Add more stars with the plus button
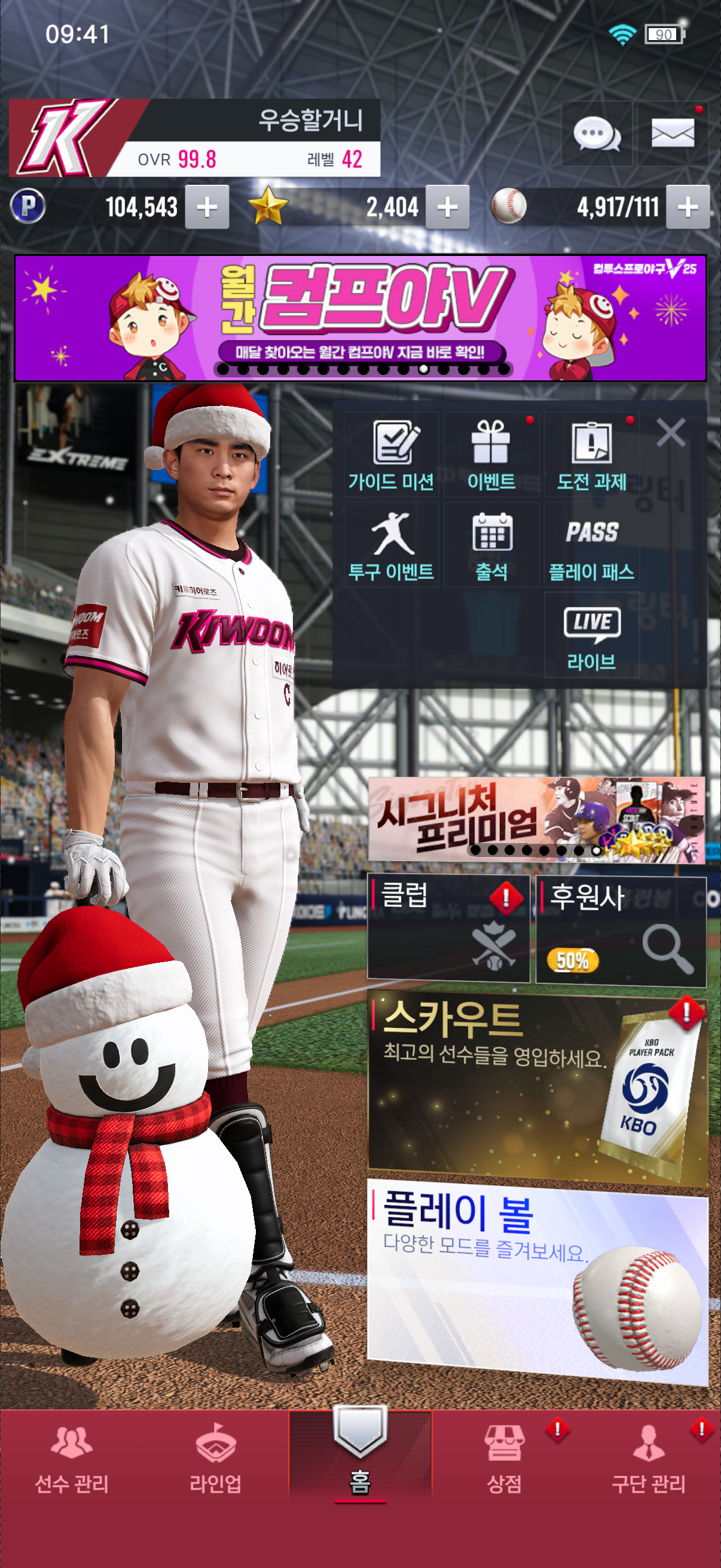Viewport: 721px width, 1568px height. pyautogui.click(x=447, y=208)
